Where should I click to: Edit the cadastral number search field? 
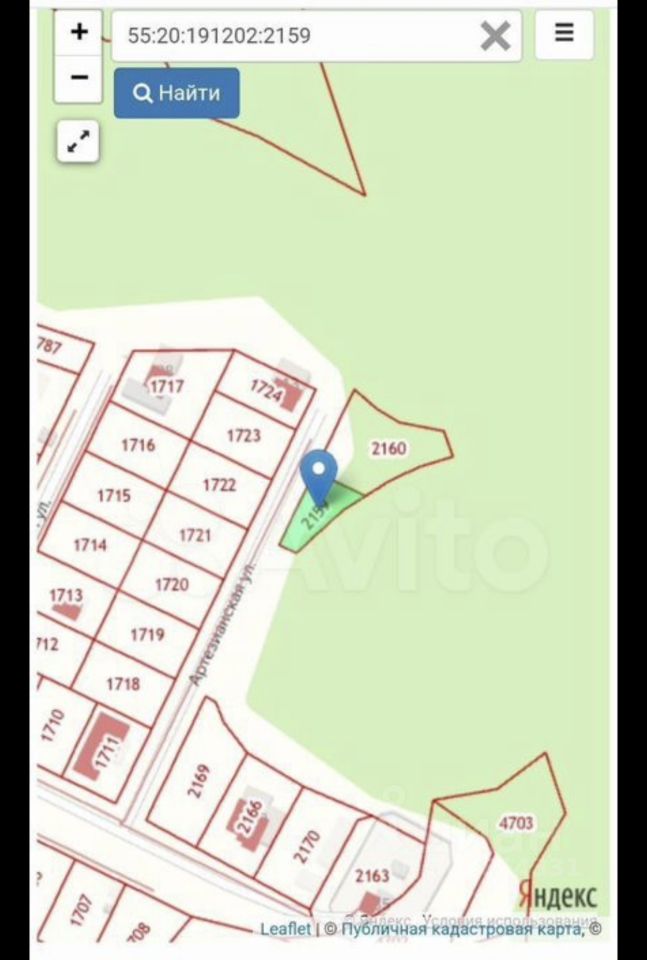pos(290,36)
